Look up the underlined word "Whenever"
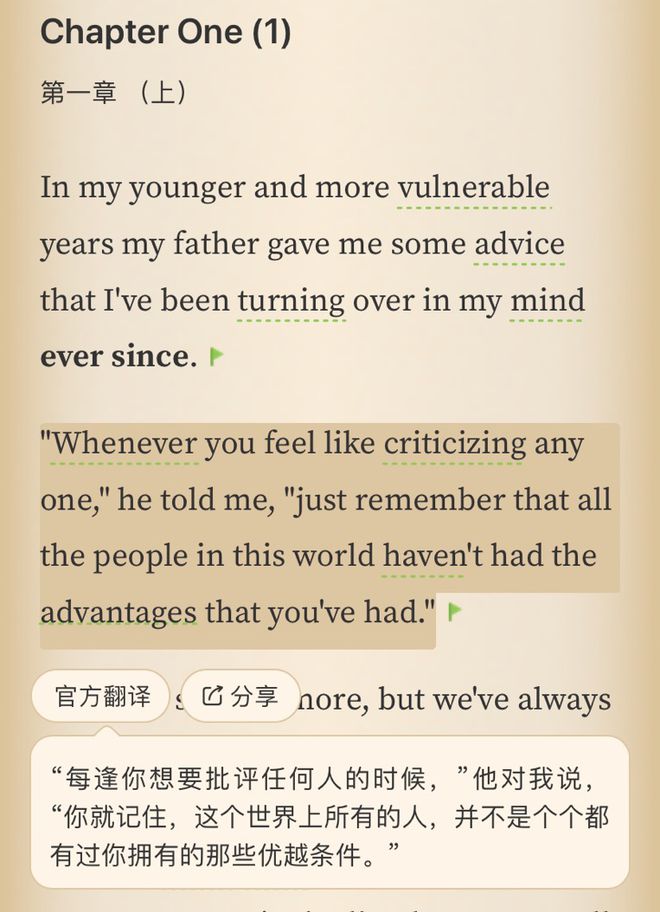This screenshot has width=660, height=912. click(123, 443)
